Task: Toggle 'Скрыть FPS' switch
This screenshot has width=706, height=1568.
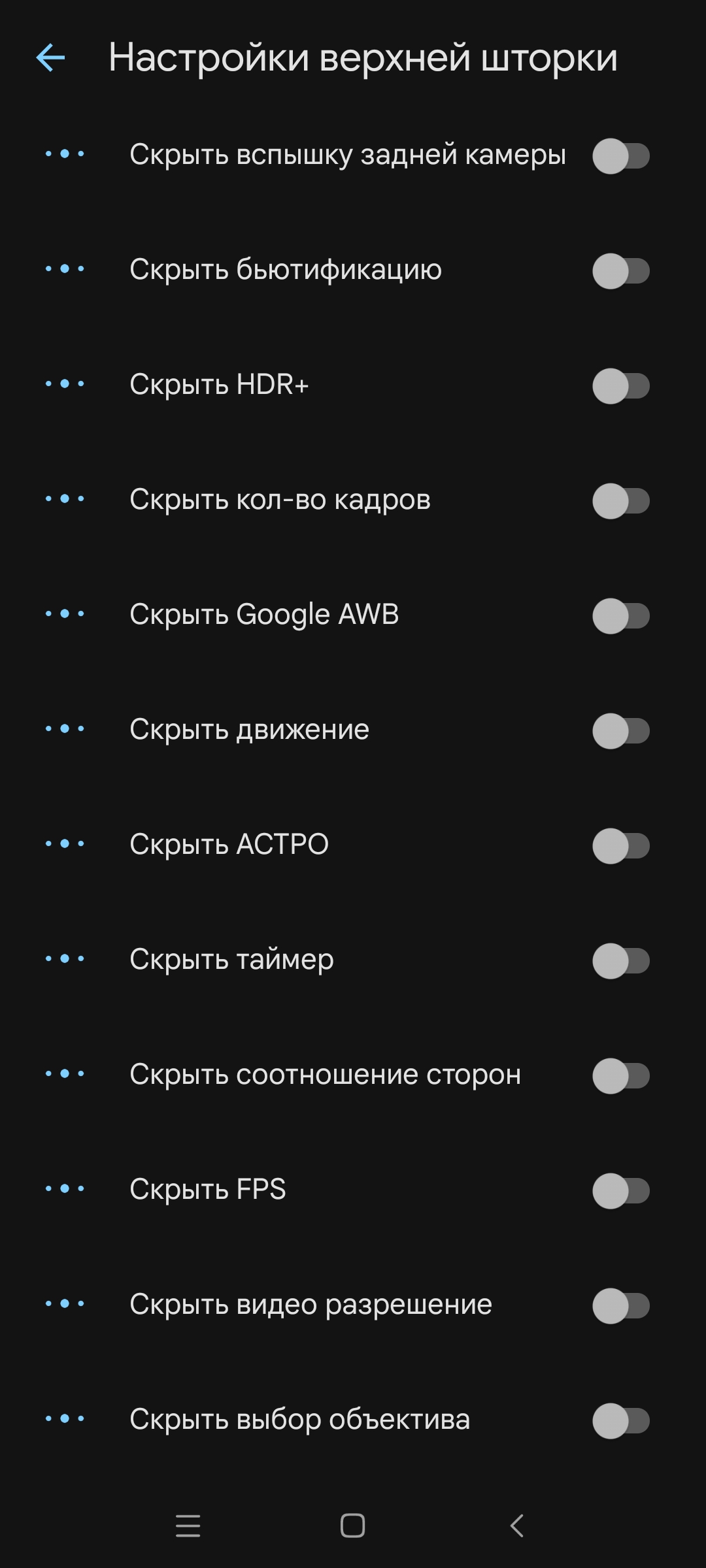Action: coord(621,1191)
